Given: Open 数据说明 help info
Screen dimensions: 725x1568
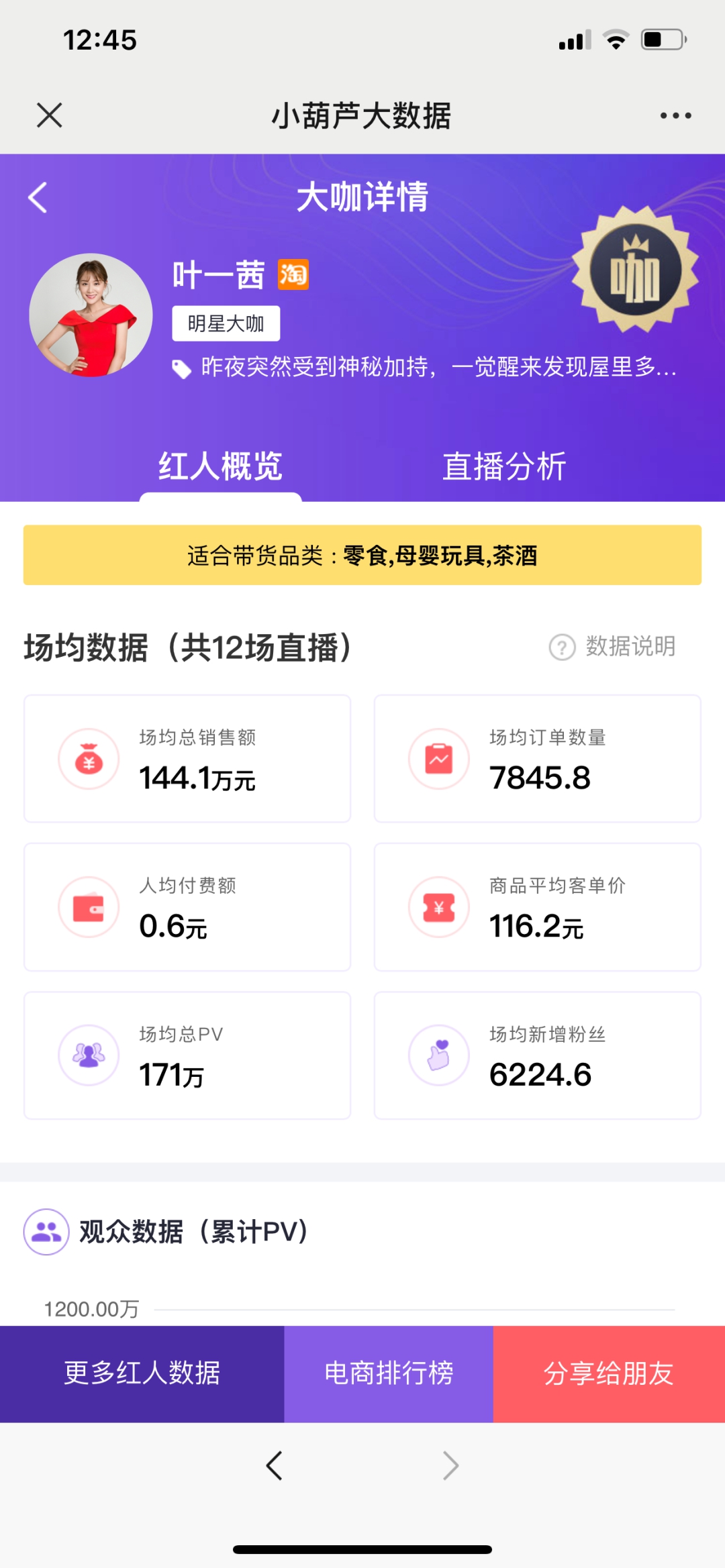Looking at the screenshot, I should tap(612, 647).
